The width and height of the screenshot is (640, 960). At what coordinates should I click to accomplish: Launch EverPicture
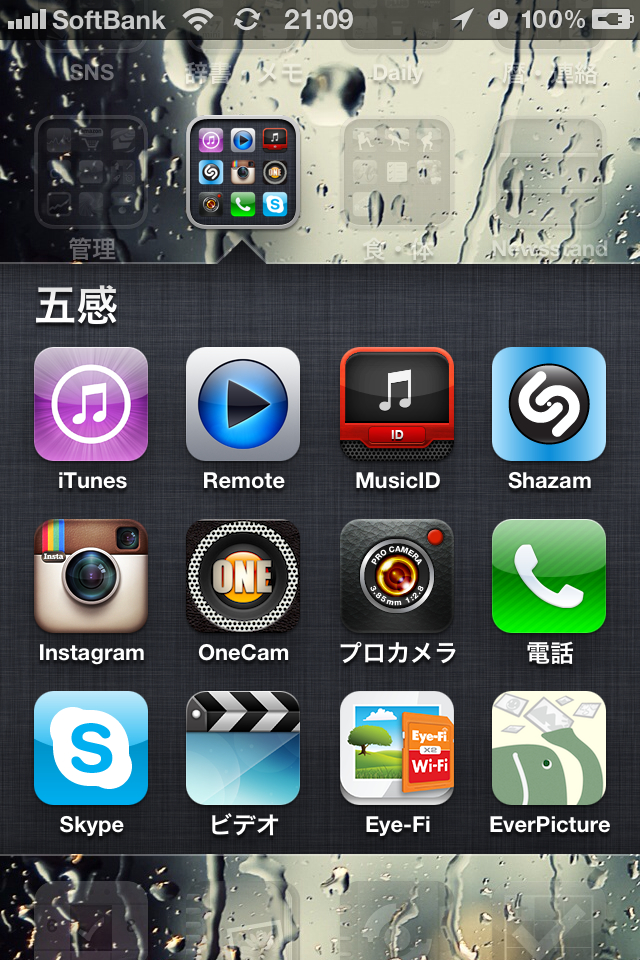[x=549, y=748]
